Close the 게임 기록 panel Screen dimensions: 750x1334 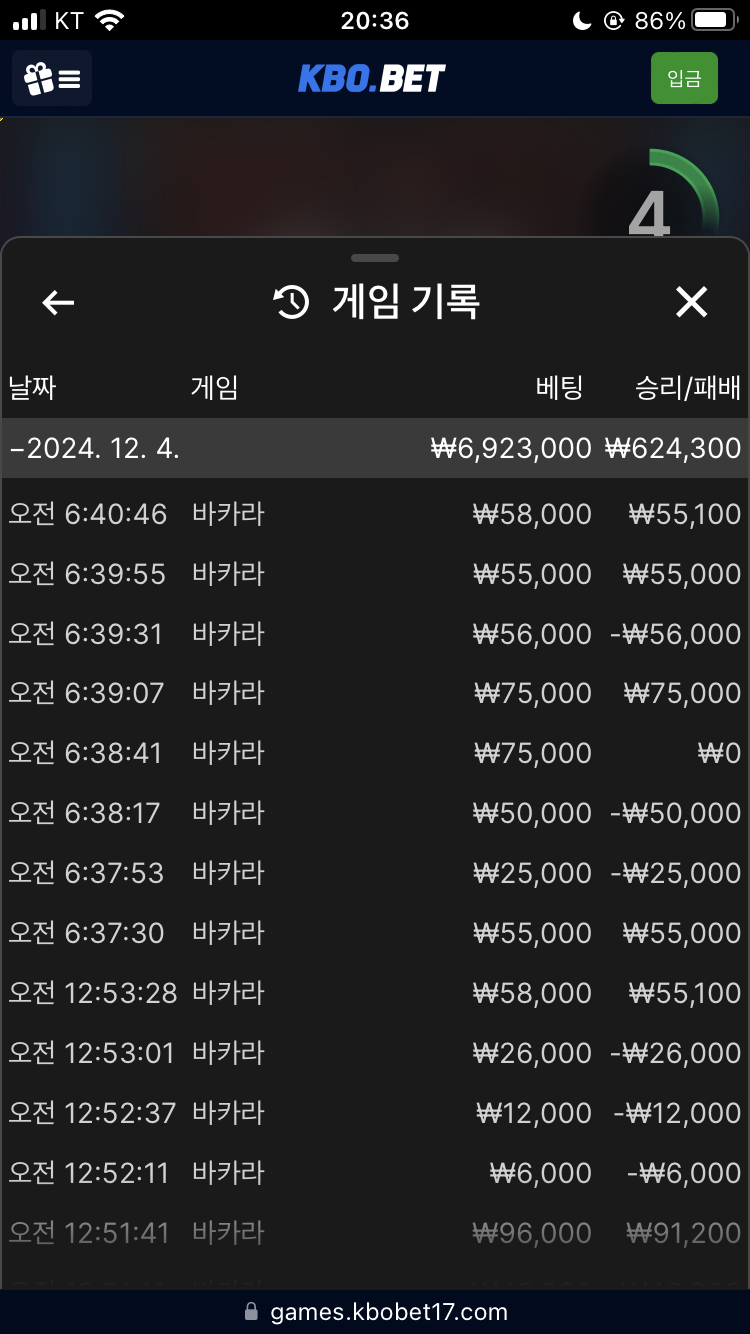coord(691,302)
